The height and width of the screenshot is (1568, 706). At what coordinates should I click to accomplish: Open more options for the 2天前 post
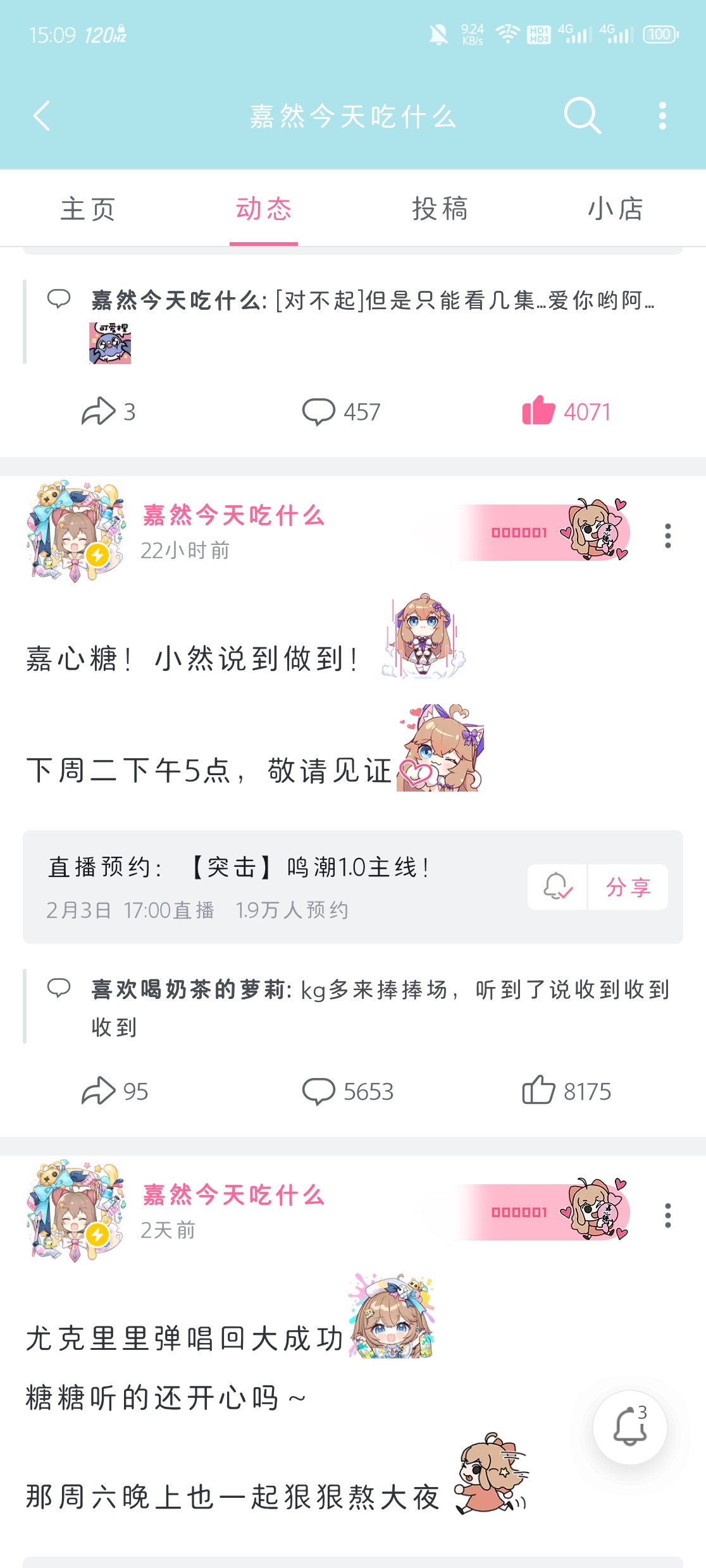[x=668, y=1215]
